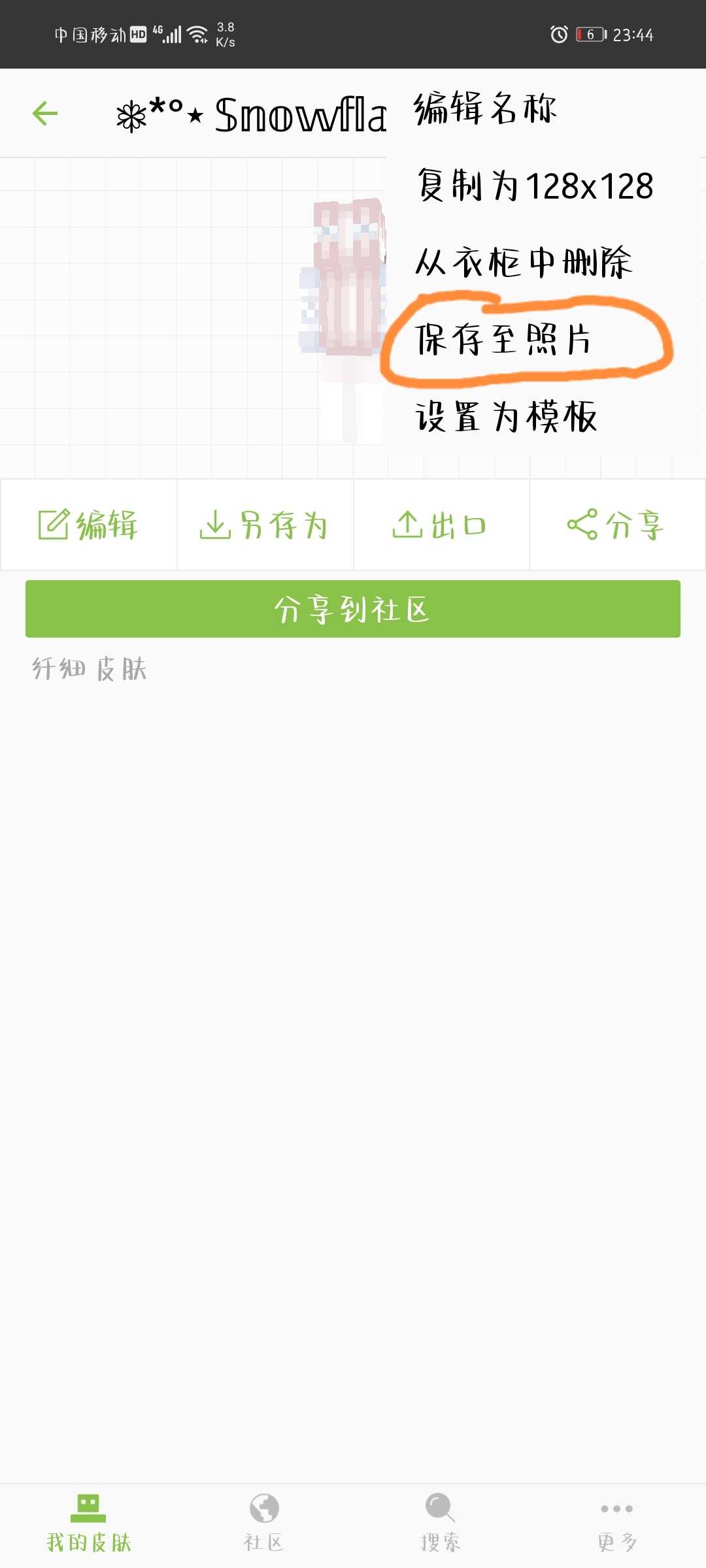Tap the 出口 export button
Viewport: 706px width, 1568px height.
pyautogui.click(x=441, y=525)
